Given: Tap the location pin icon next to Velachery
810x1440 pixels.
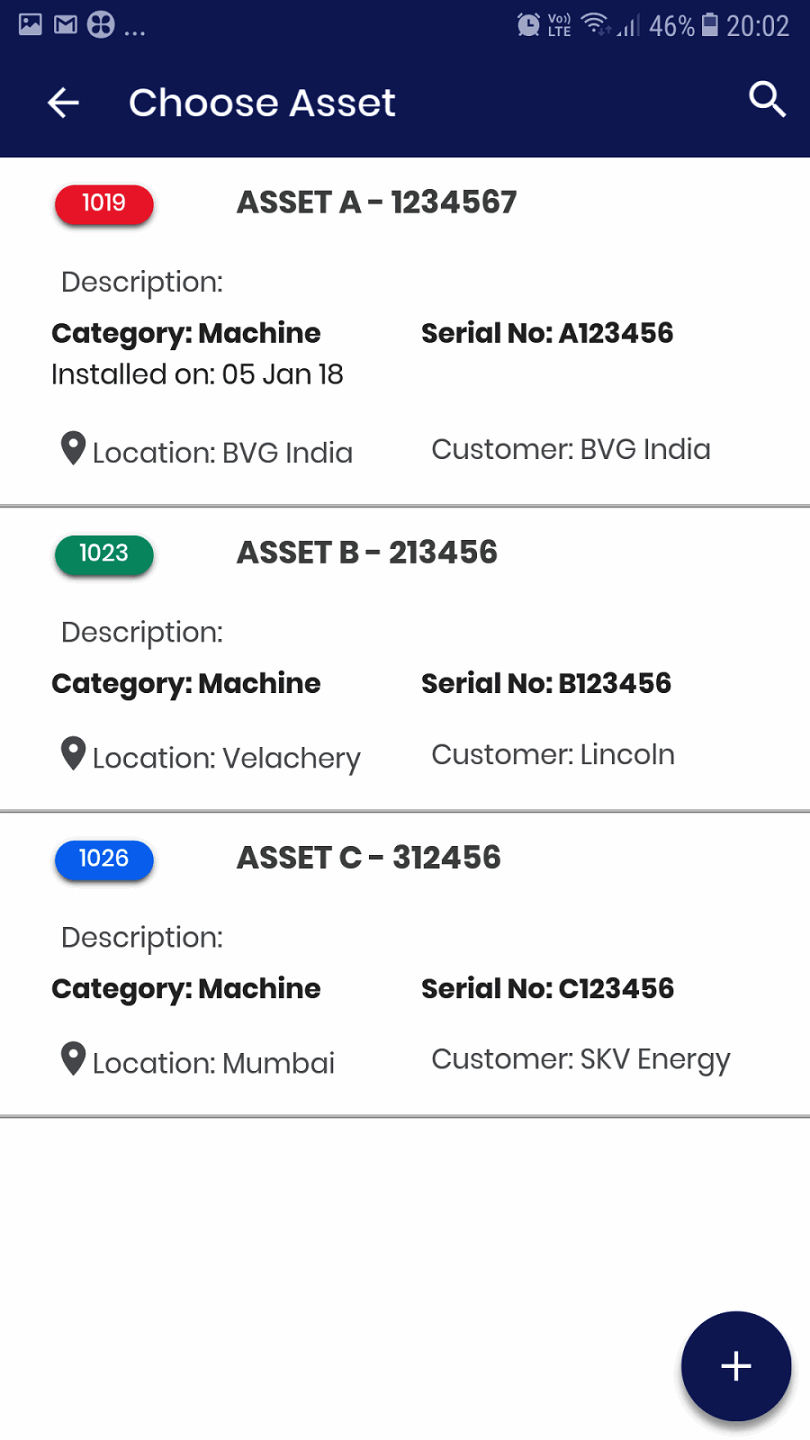Looking at the screenshot, I should point(73,753).
